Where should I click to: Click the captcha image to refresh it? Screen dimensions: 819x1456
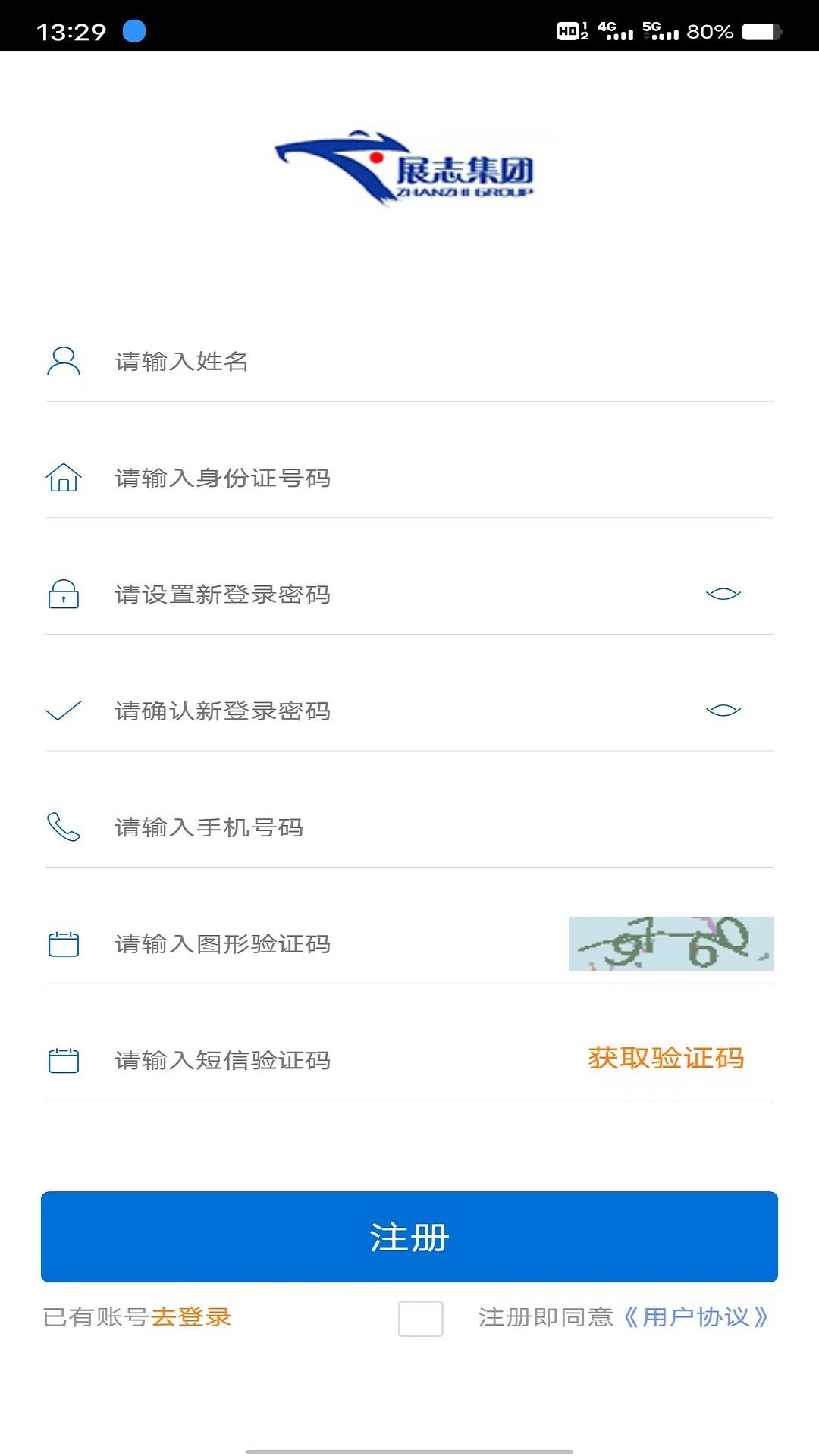pyautogui.click(x=670, y=945)
